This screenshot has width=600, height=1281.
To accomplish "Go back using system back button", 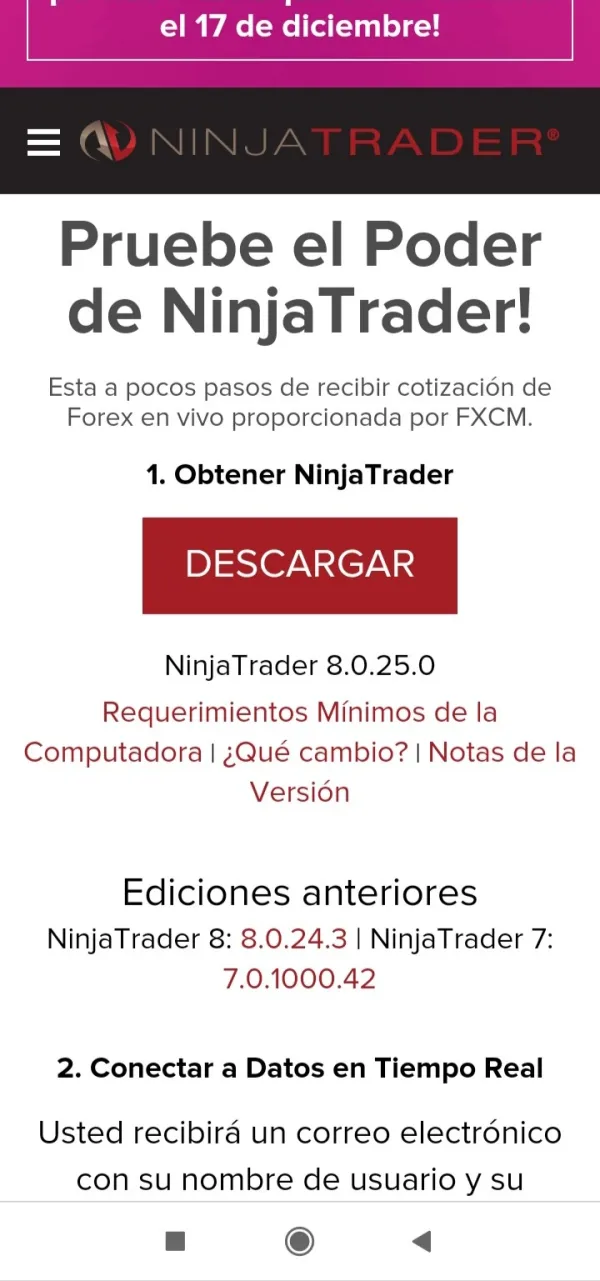I will [x=421, y=1241].
